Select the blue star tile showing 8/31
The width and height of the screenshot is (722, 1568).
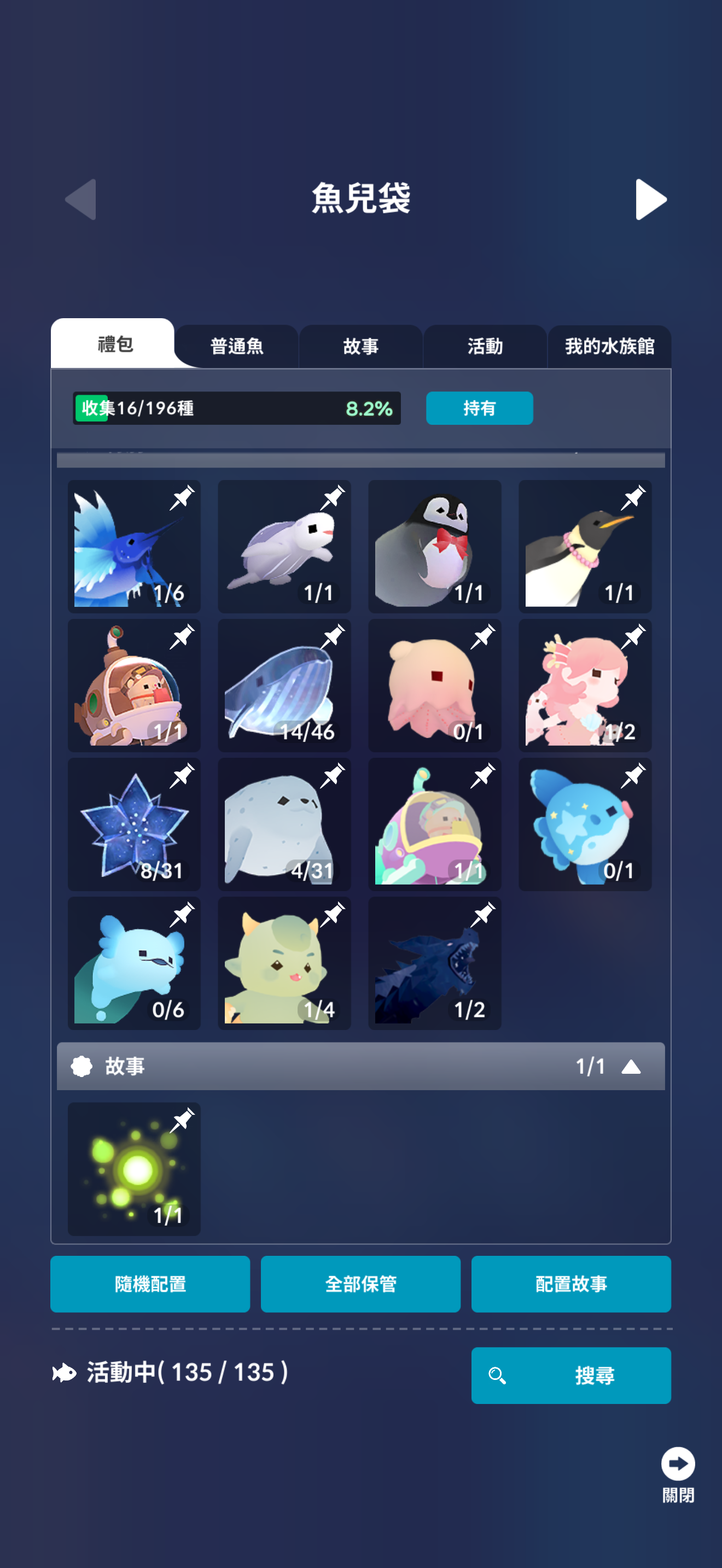[134, 824]
